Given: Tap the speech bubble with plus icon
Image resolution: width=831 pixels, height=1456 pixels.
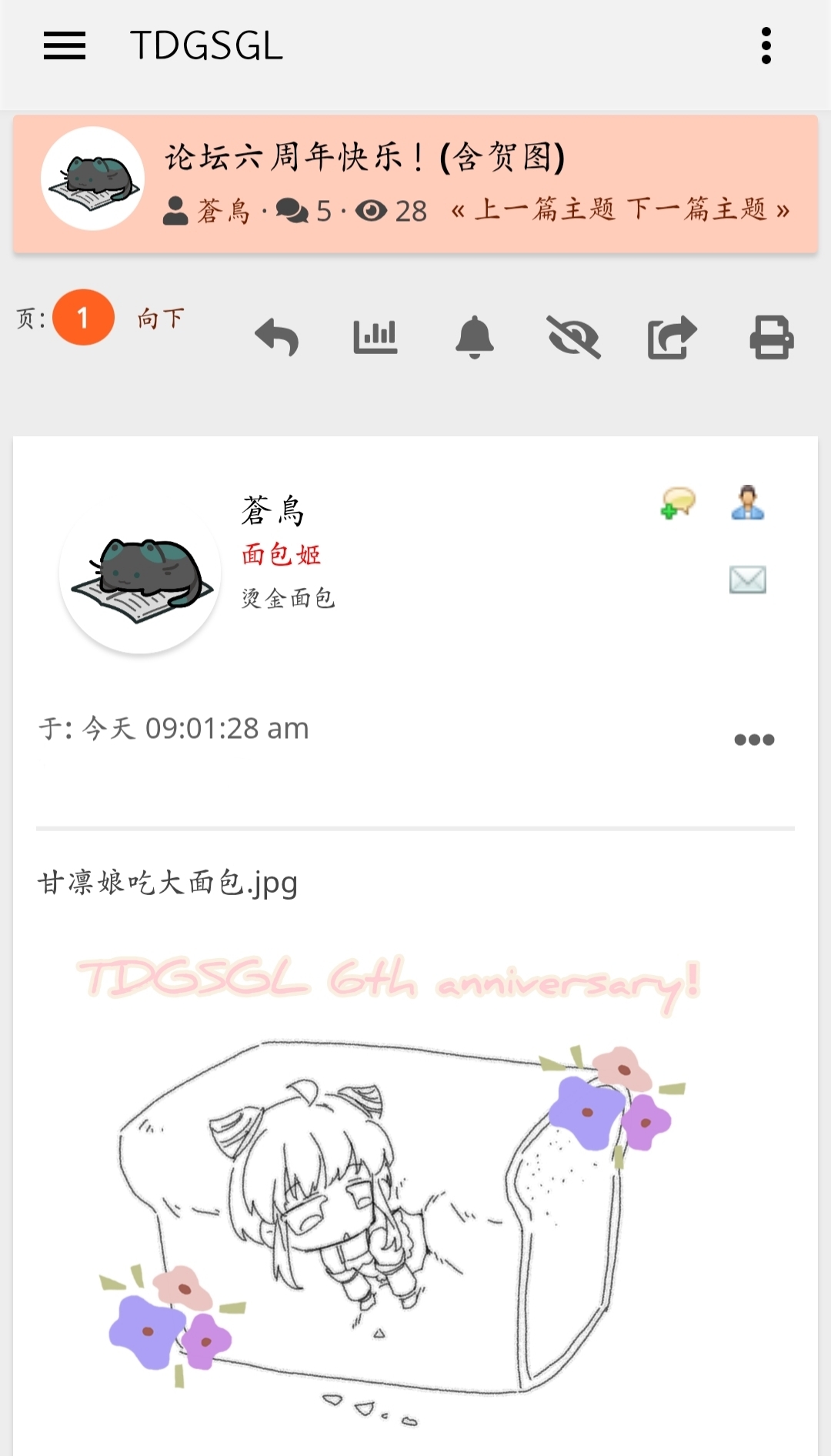Looking at the screenshot, I should (x=678, y=503).
